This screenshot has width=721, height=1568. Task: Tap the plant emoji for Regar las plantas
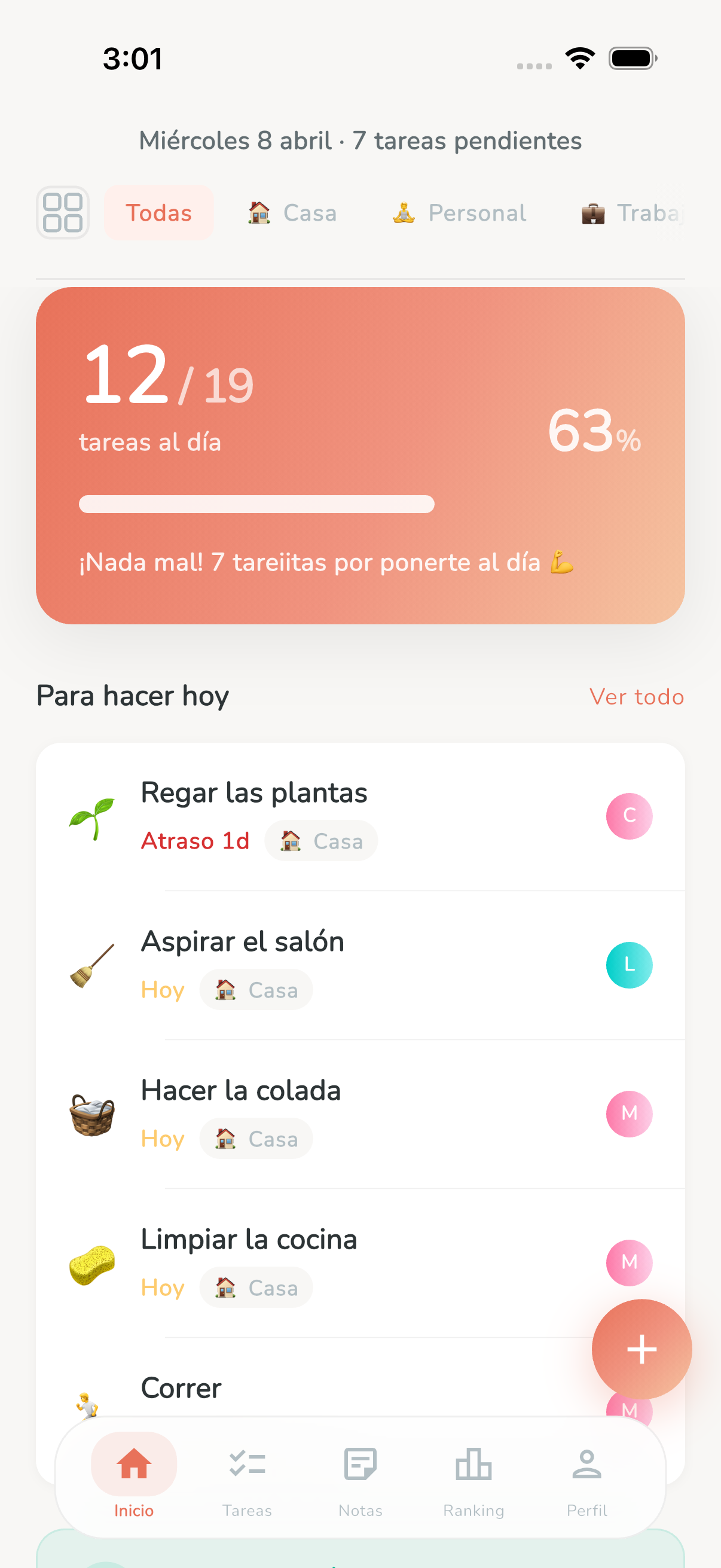(91, 818)
